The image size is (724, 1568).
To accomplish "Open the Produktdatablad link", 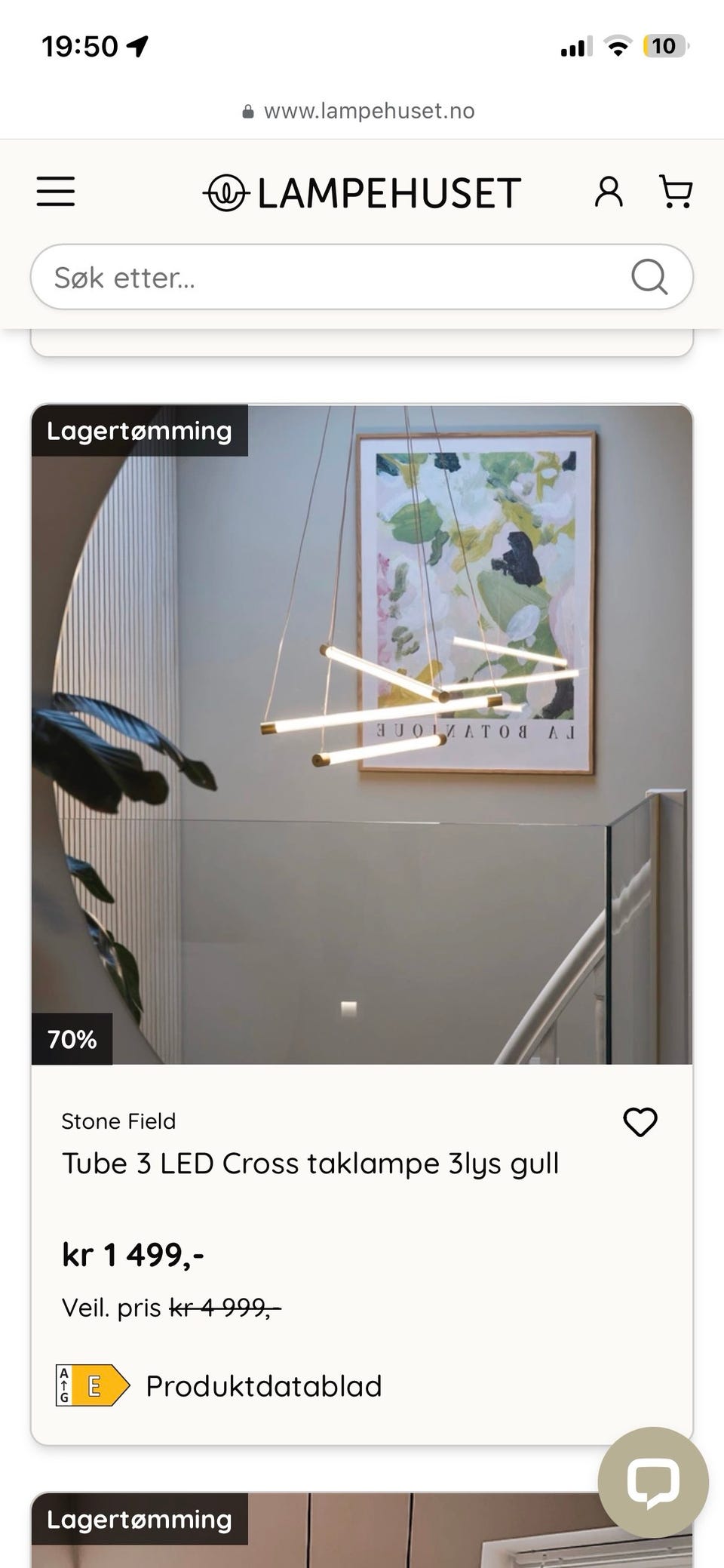I will point(263,1385).
